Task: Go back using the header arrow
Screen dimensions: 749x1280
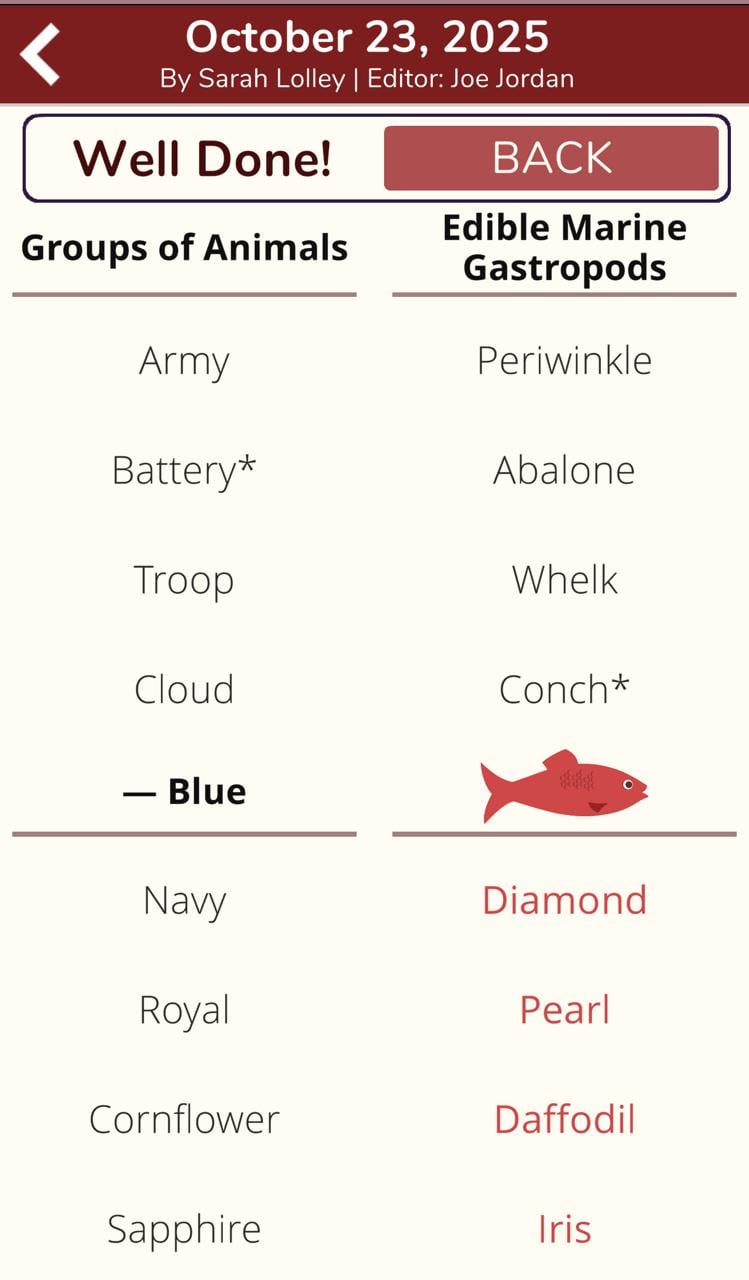Action: (41, 54)
